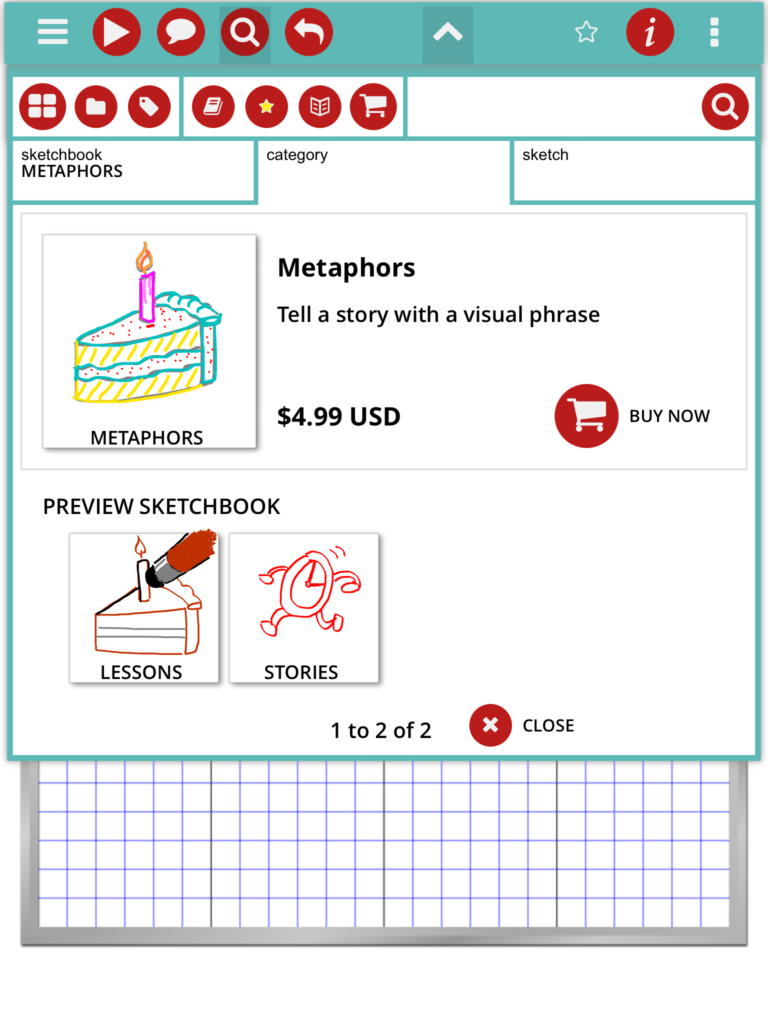Open the hamburger menu
The width and height of the screenshot is (768, 1024).
point(53,33)
